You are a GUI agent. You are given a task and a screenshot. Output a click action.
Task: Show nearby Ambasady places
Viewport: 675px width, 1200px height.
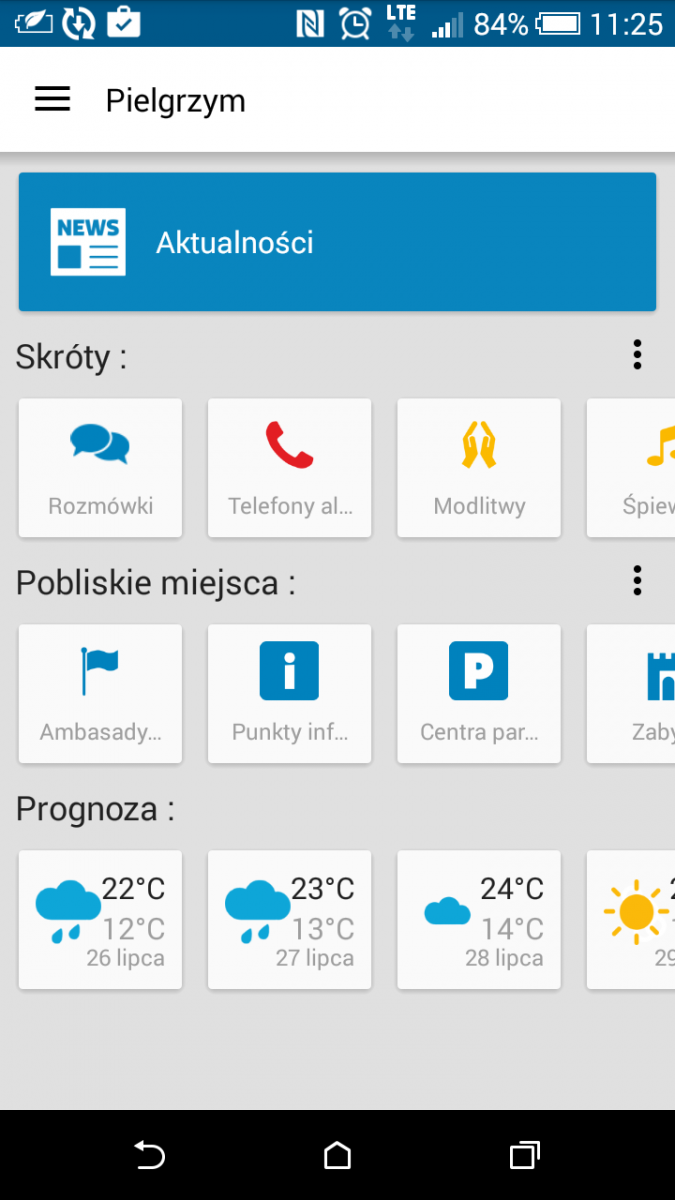[100, 694]
